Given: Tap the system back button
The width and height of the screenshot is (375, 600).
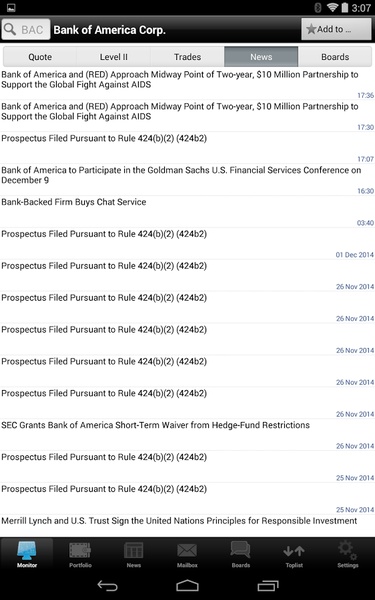Looking at the screenshot, I should [x=108, y=585].
